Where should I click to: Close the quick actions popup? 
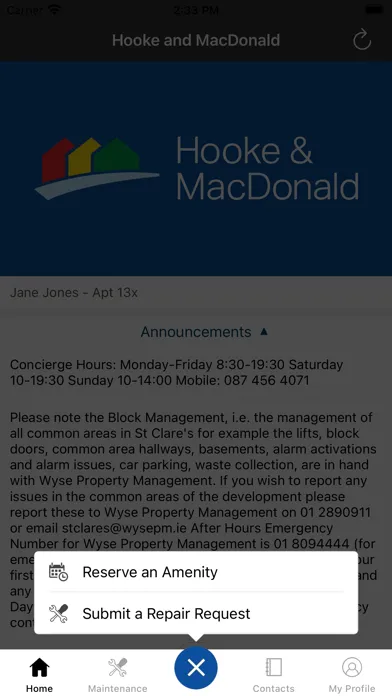coord(196,668)
